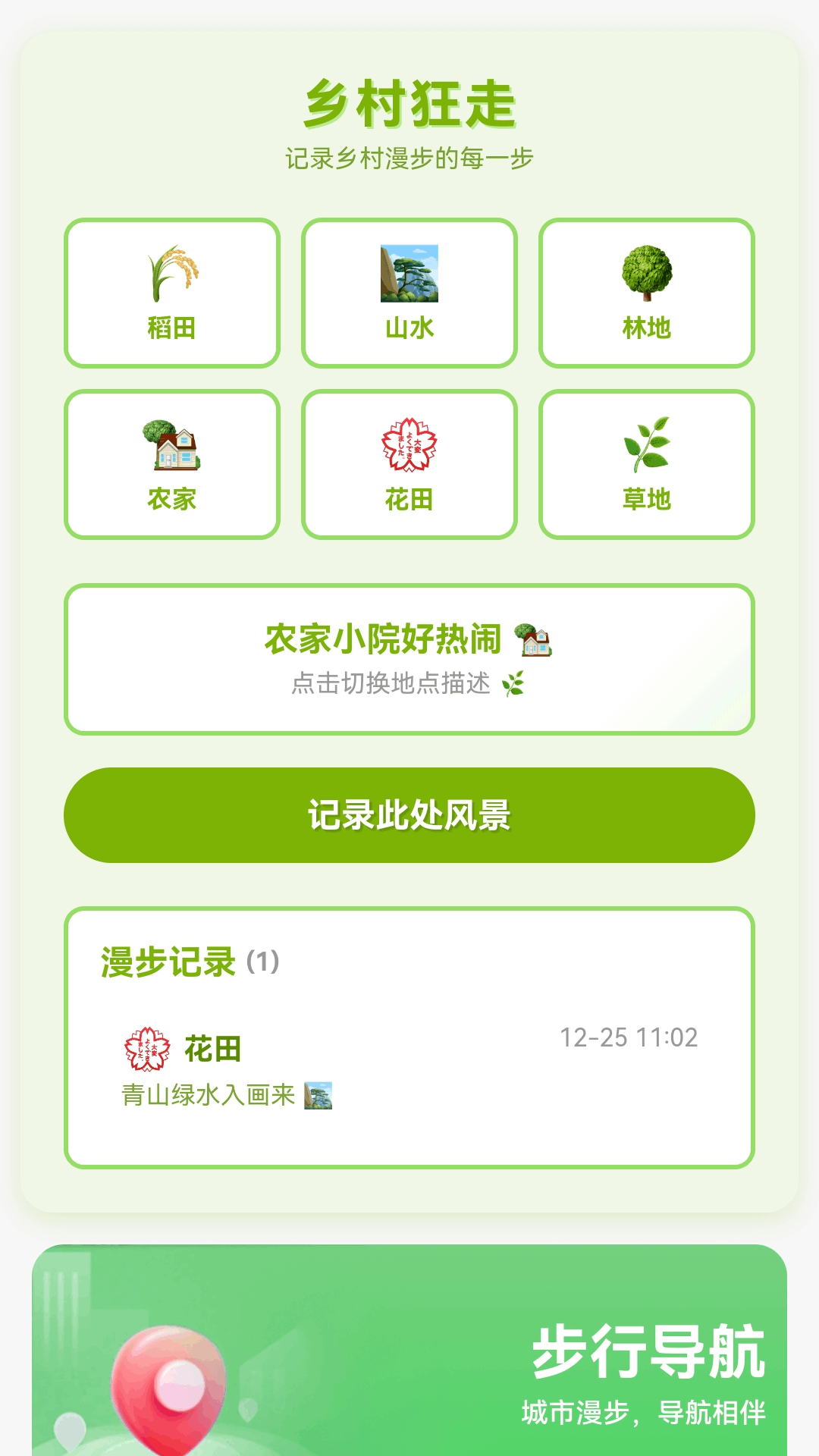This screenshot has height=1456, width=819.
Task: Click the landscape emoji after 青山绿水入画来
Action: coord(318,1095)
